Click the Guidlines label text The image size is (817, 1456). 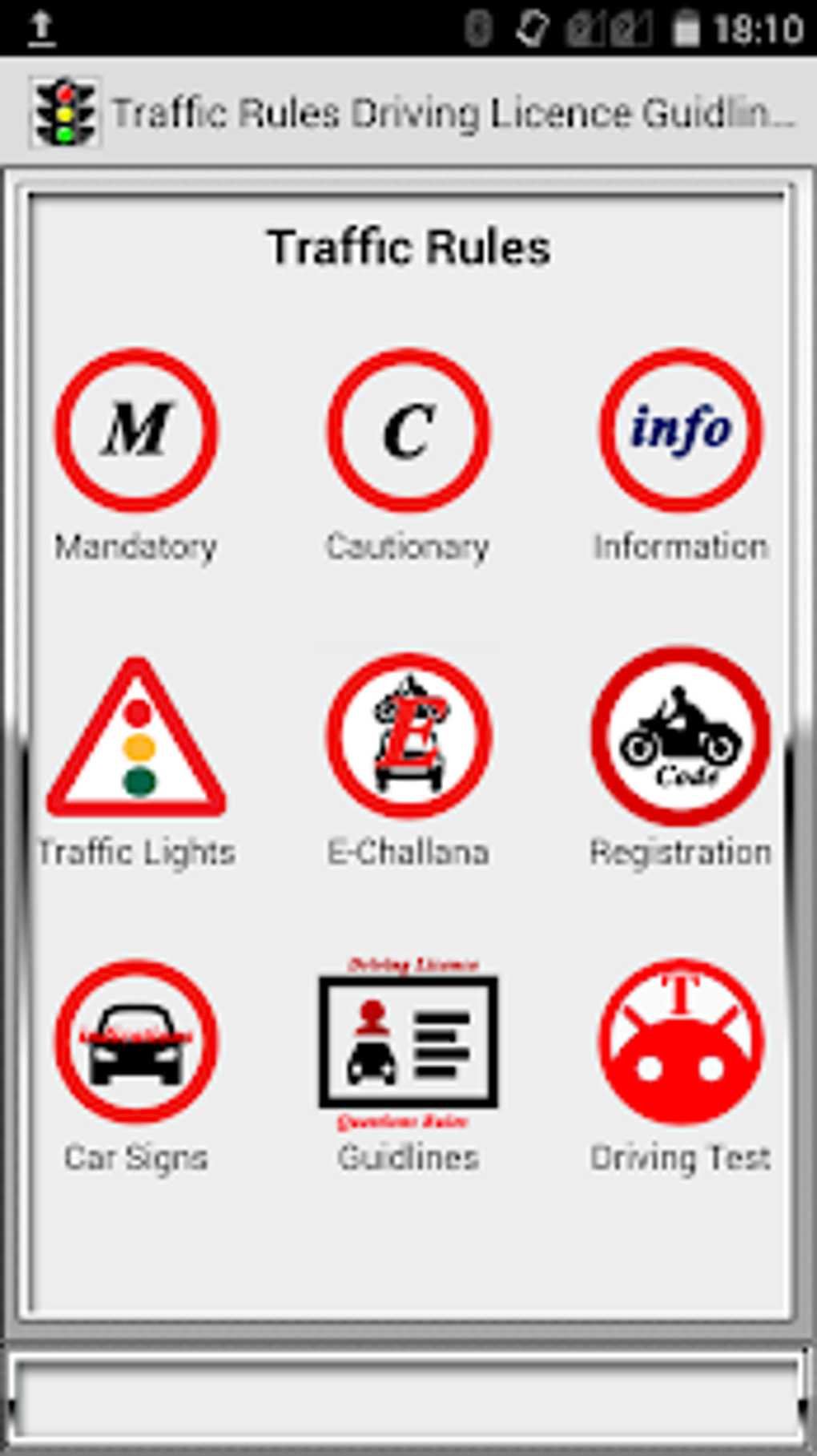(x=408, y=1157)
